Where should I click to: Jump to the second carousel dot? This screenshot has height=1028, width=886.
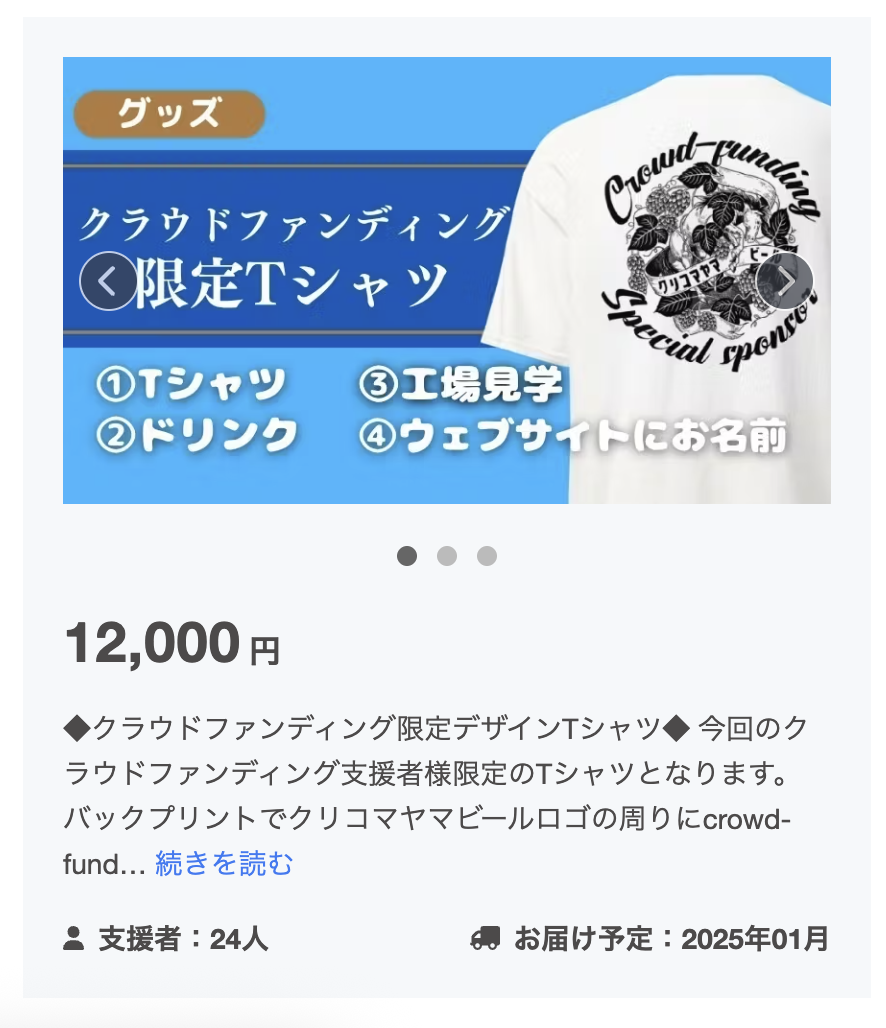(x=447, y=556)
